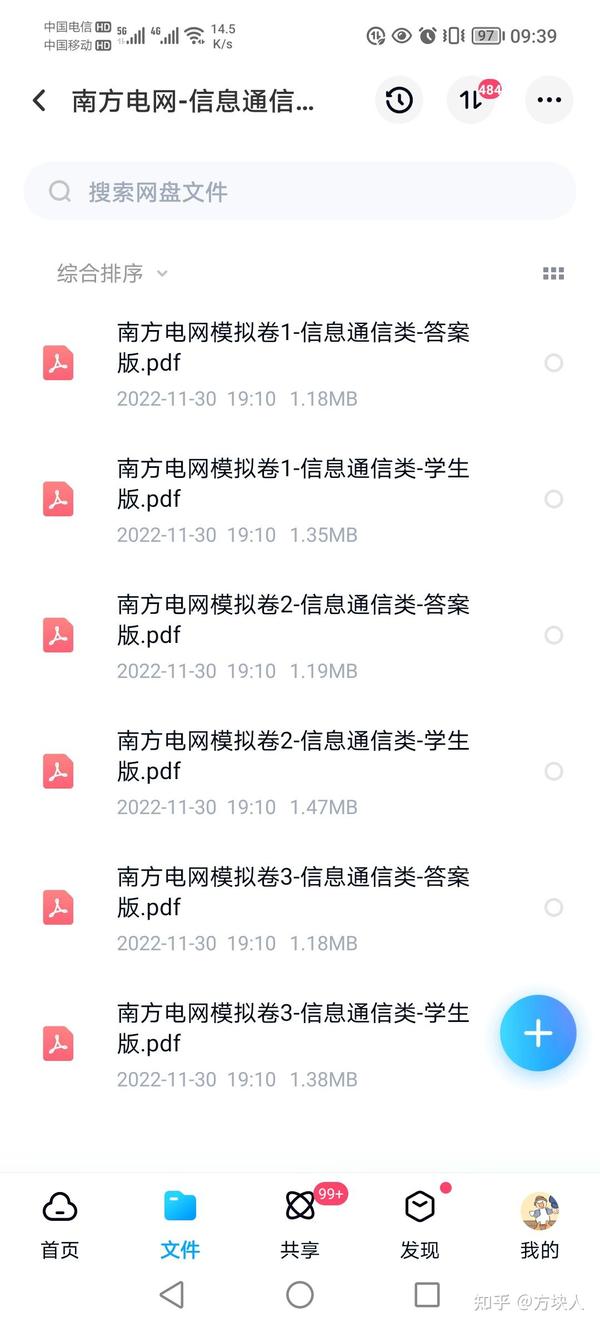The height and width of the screenshot is (1327, 600).
Task: Go back using the top-left arrow
Action: point(39,100)
